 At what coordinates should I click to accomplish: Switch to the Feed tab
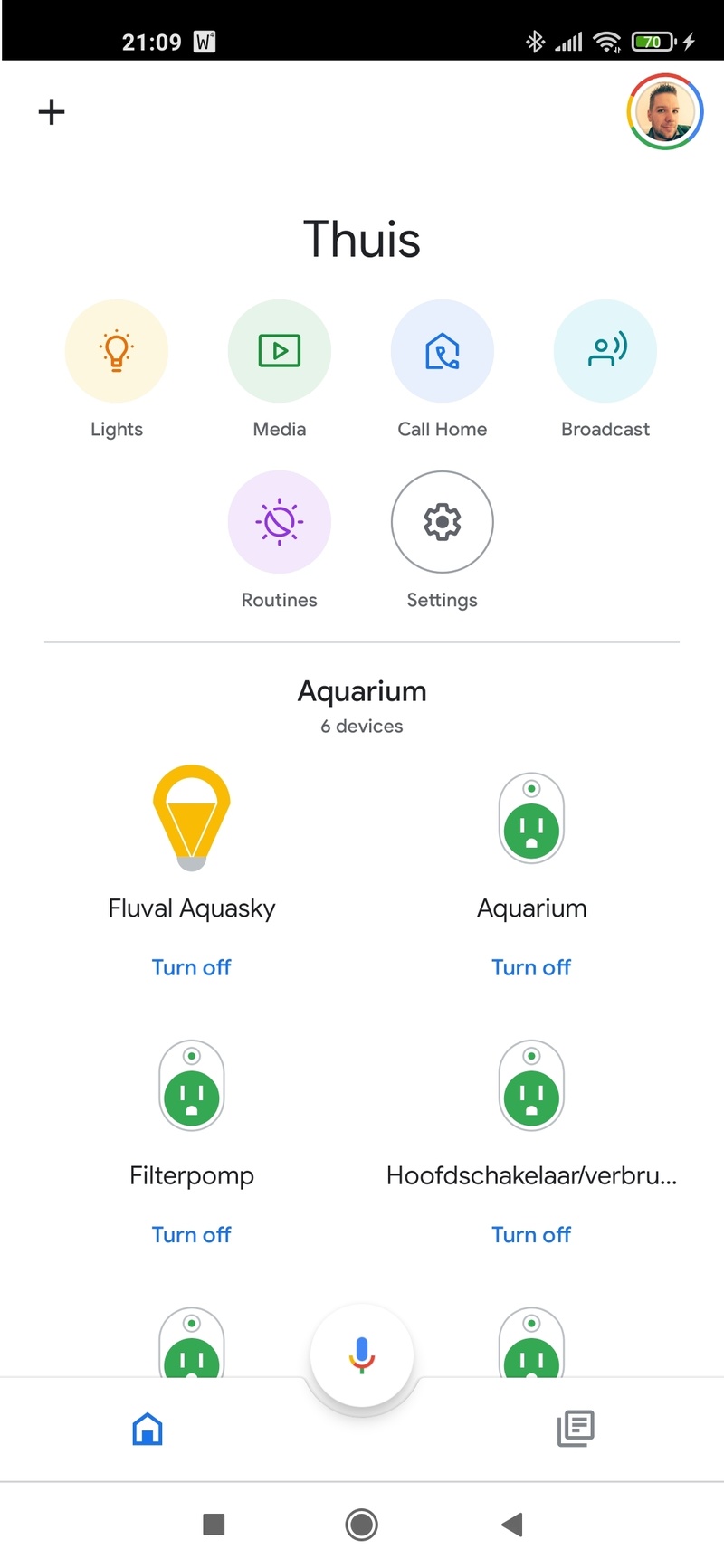click(x=576, y=1429)
